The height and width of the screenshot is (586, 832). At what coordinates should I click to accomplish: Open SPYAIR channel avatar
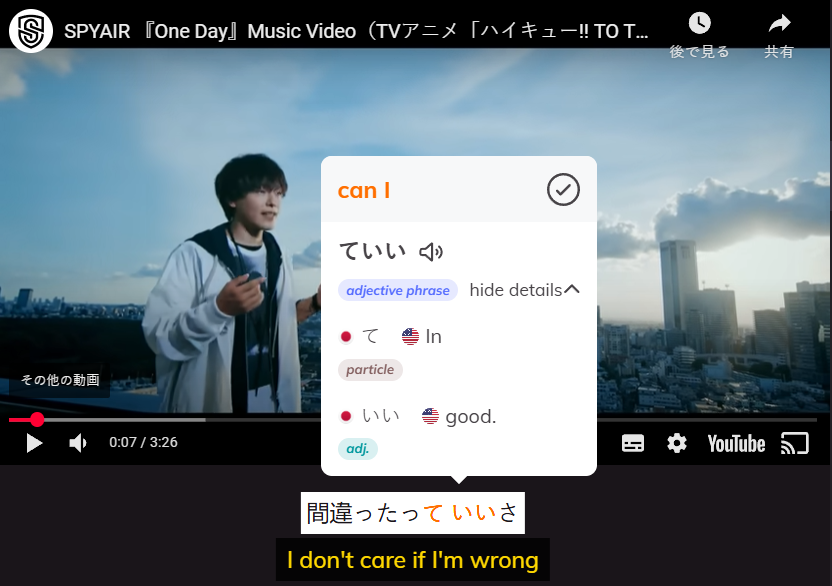30,30
